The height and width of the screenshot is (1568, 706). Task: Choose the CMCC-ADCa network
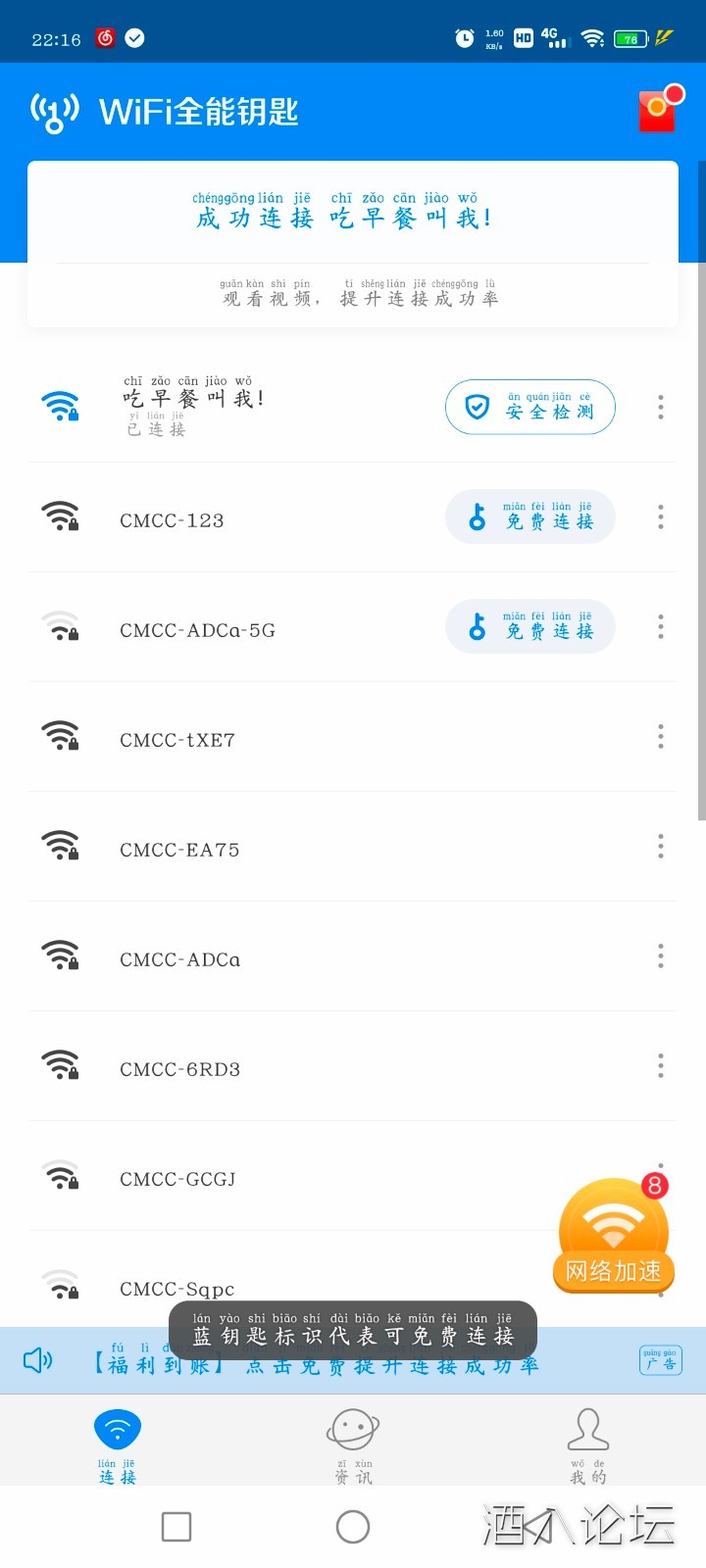click(180, 959)
